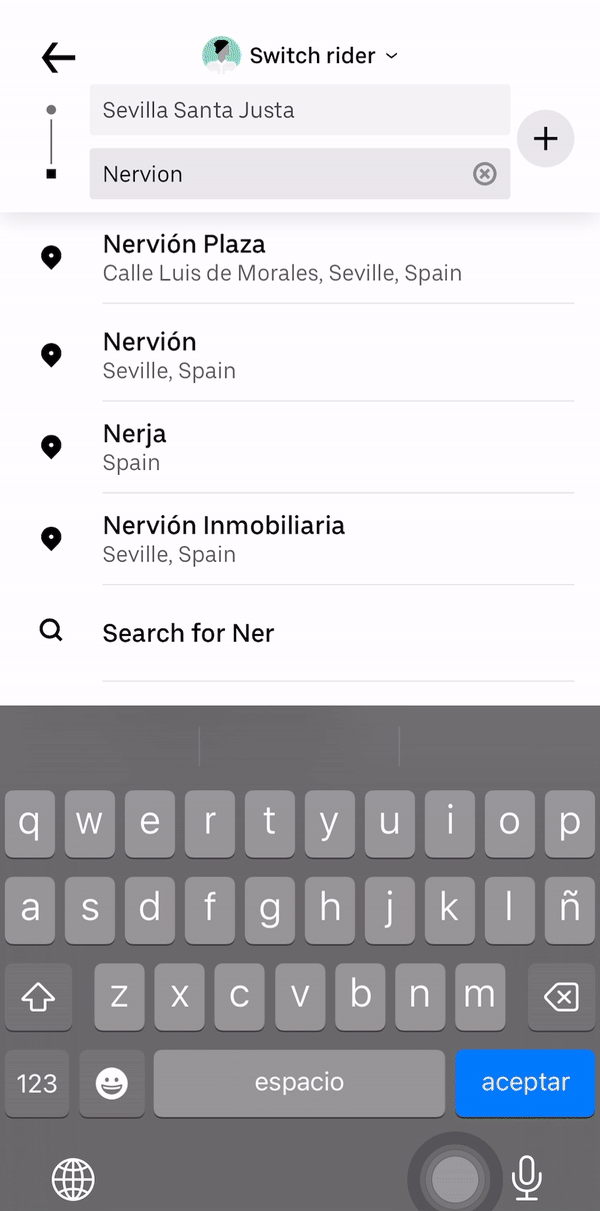Start dictation with the microphone key

point(527,1177)
